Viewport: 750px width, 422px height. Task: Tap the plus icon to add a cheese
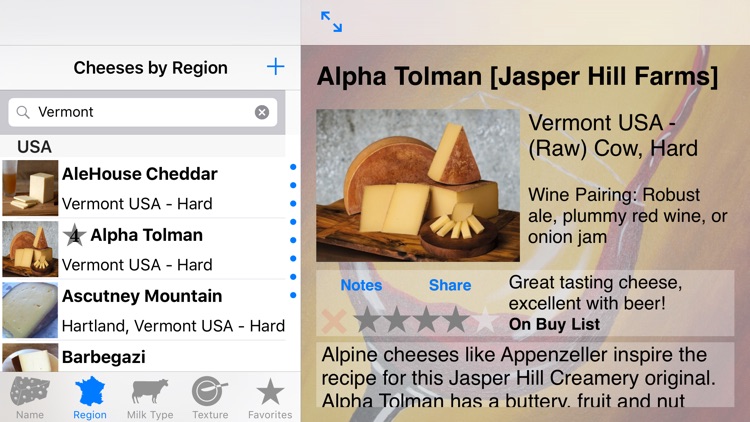[x=275, y=67]
